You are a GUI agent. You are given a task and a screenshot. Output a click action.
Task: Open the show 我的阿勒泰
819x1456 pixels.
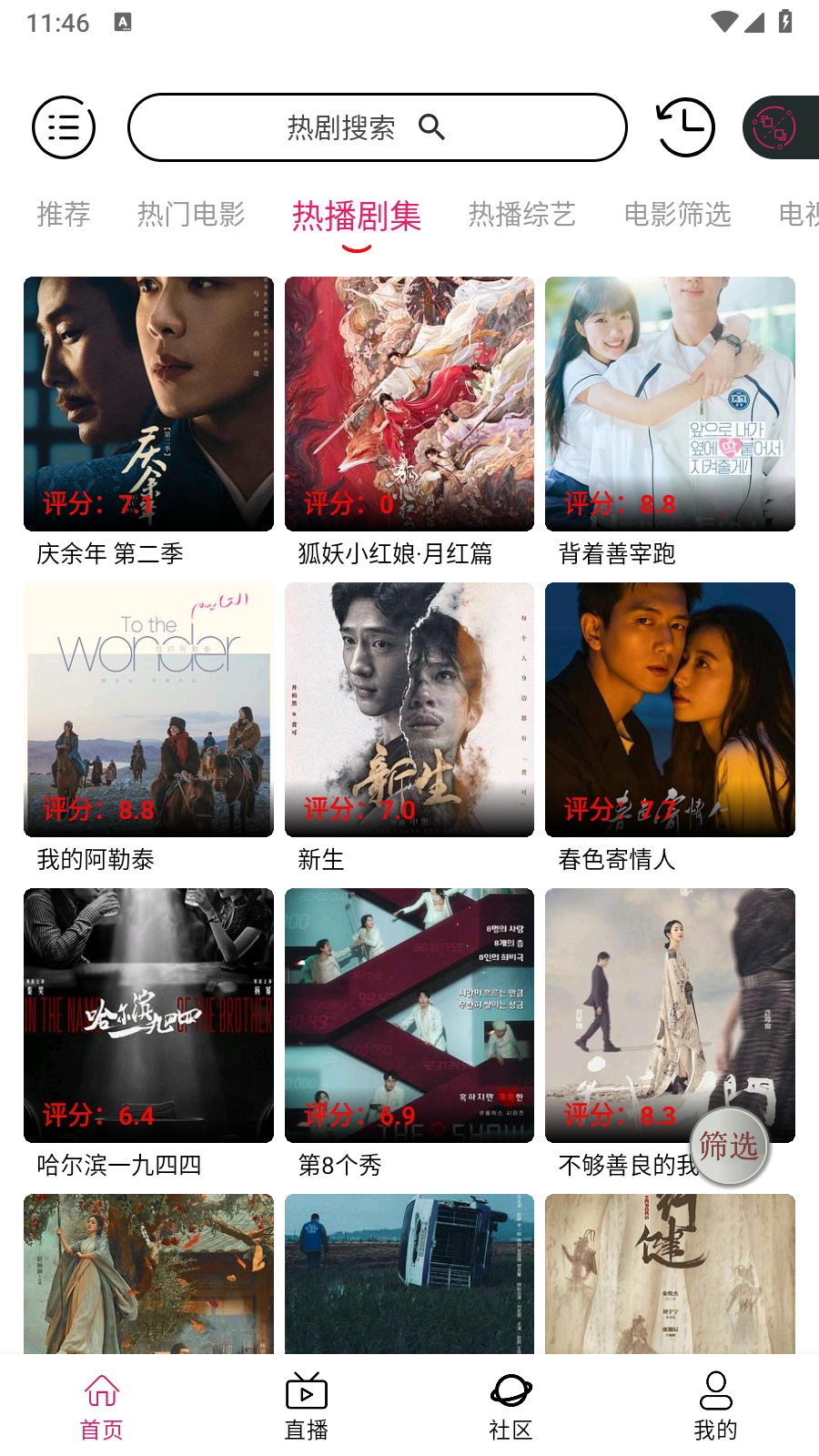(x=148, y=710)
